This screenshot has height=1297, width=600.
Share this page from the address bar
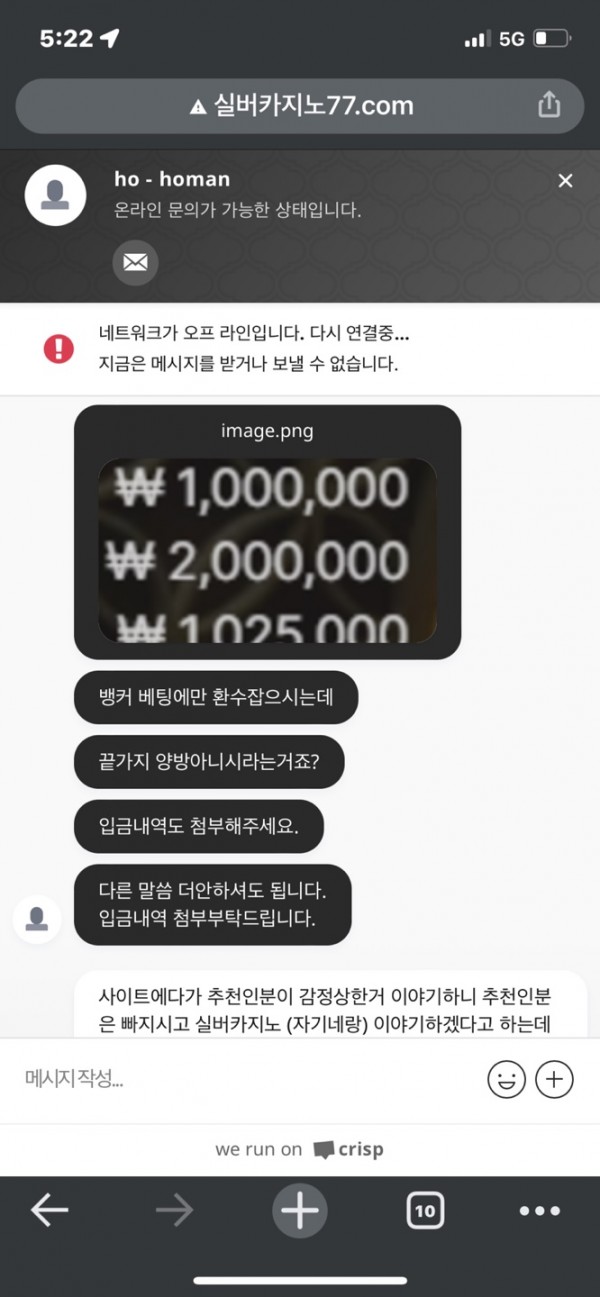pos(549,105)
